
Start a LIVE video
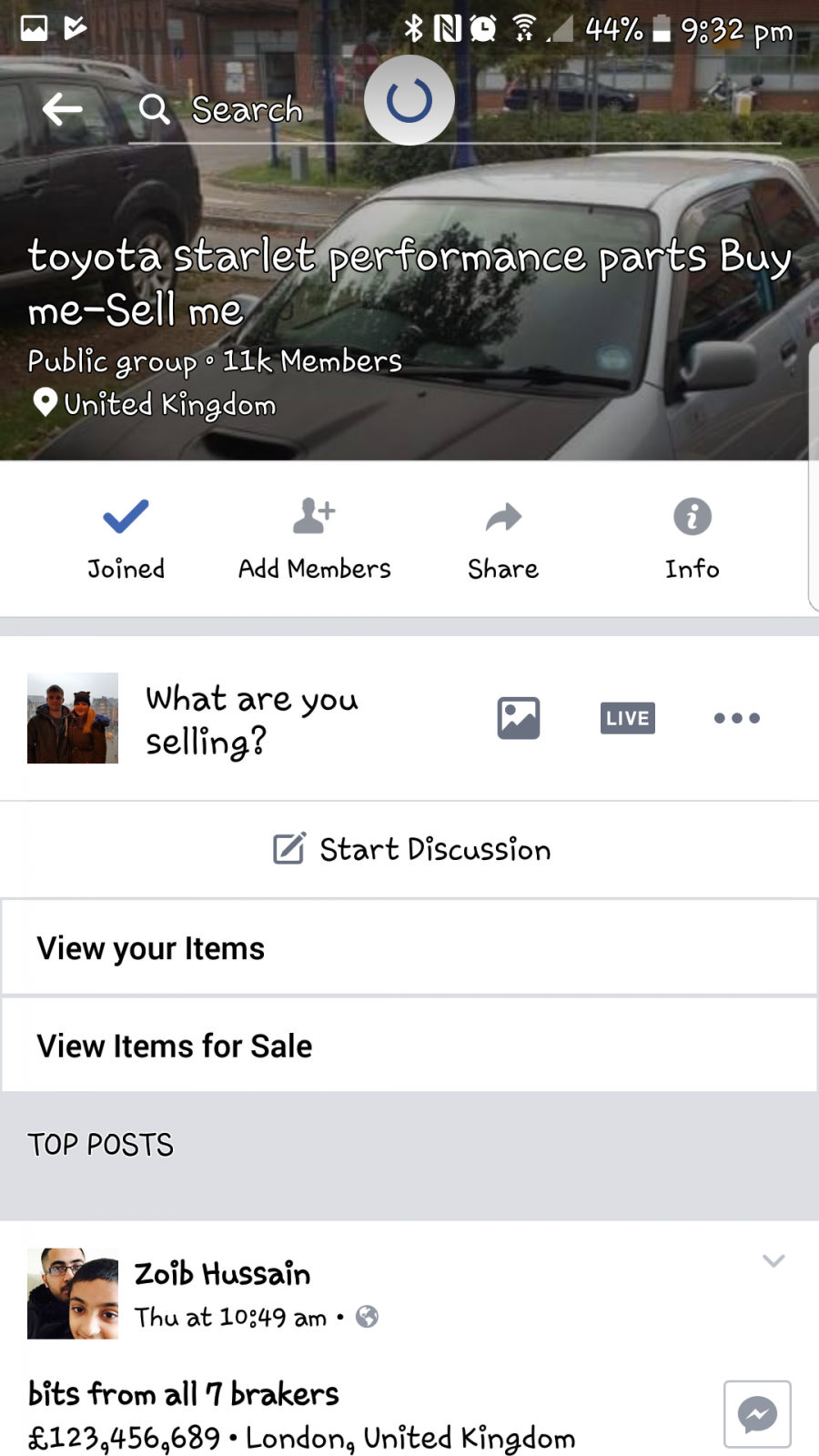pyautogui.click(x=628, y=718)
